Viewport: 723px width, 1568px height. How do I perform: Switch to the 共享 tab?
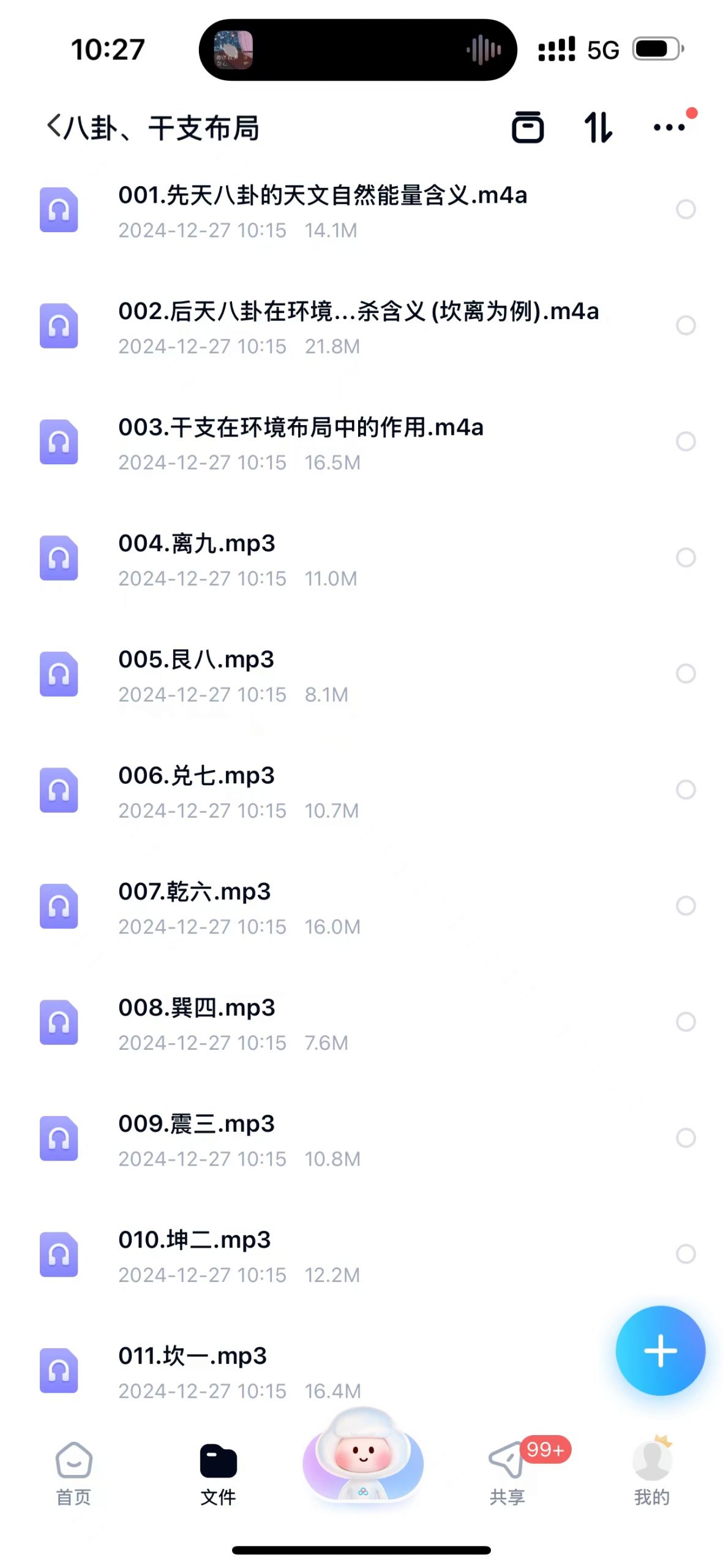tap(507, 1473)
